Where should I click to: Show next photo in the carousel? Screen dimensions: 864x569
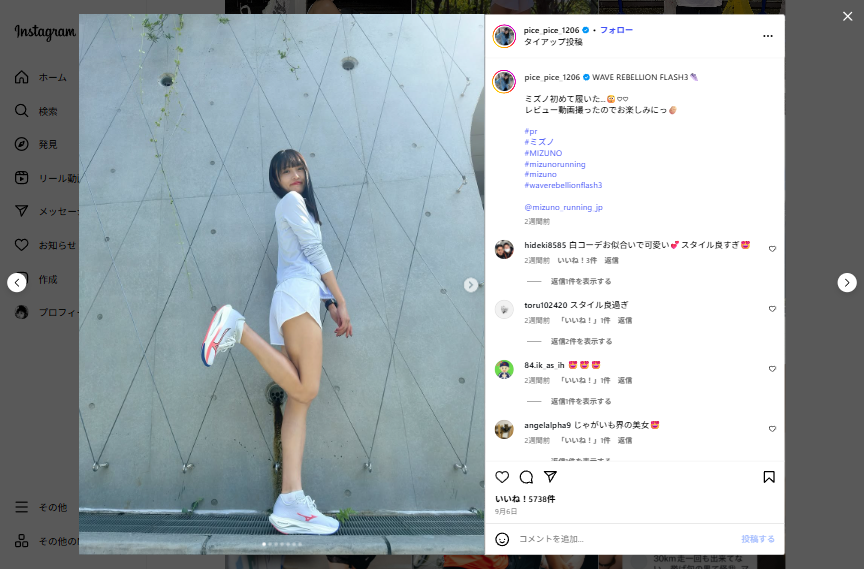pos(470,285)
